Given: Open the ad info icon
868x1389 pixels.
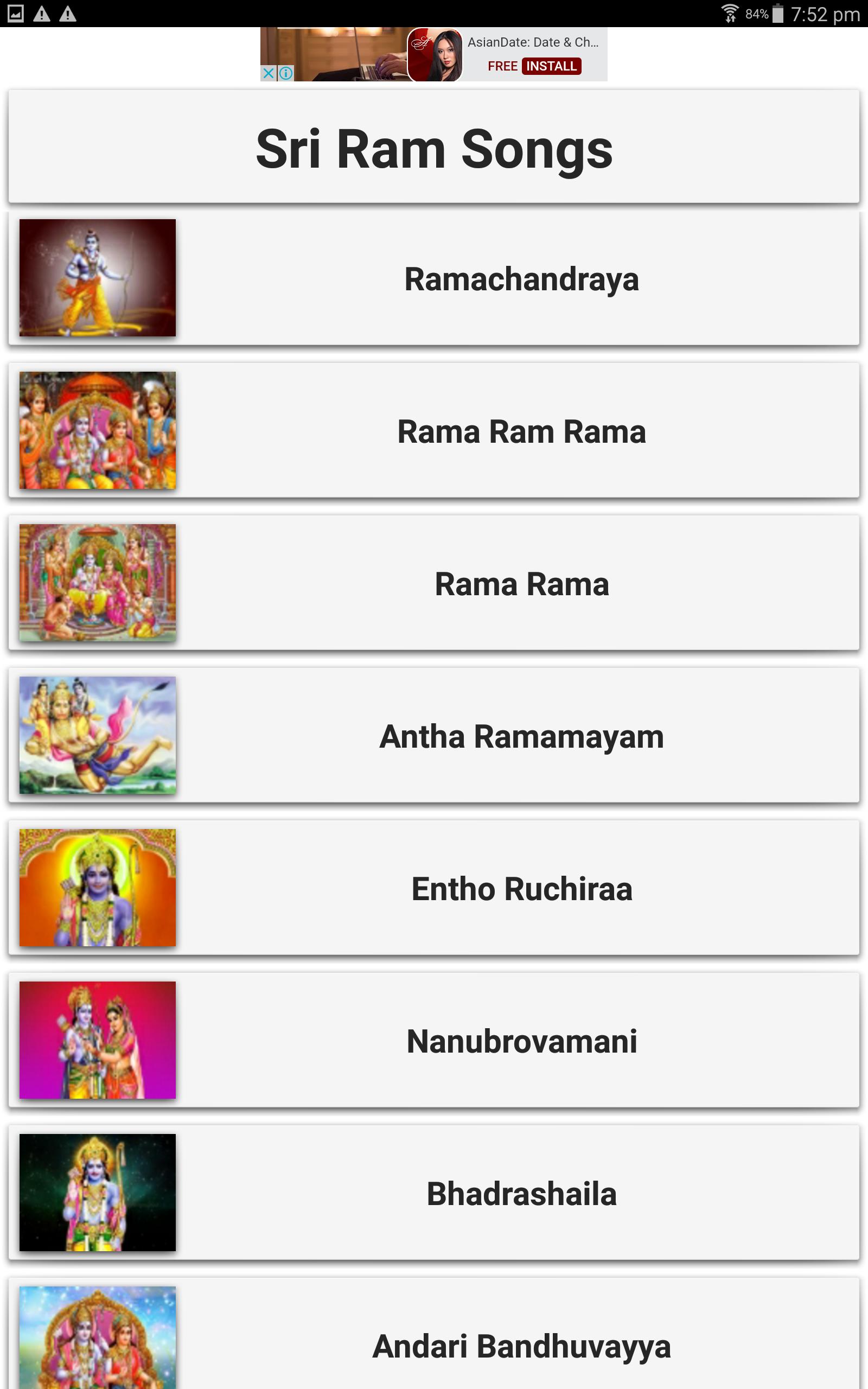Looking at the screenshot, I should pyautogui.click(x=286, y=73).
